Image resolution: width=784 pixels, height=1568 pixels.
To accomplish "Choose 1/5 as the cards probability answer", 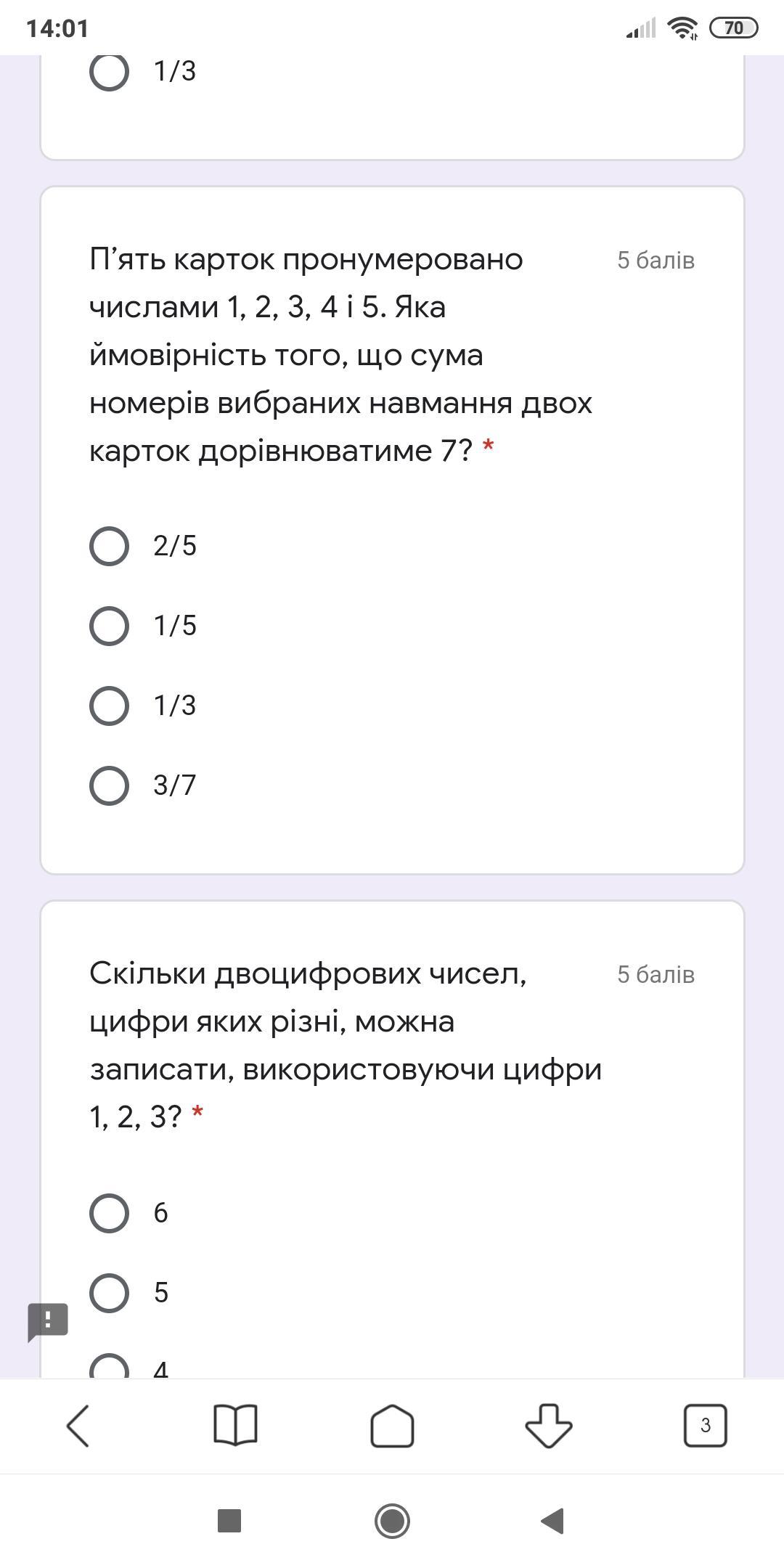I will coord(110,626).
